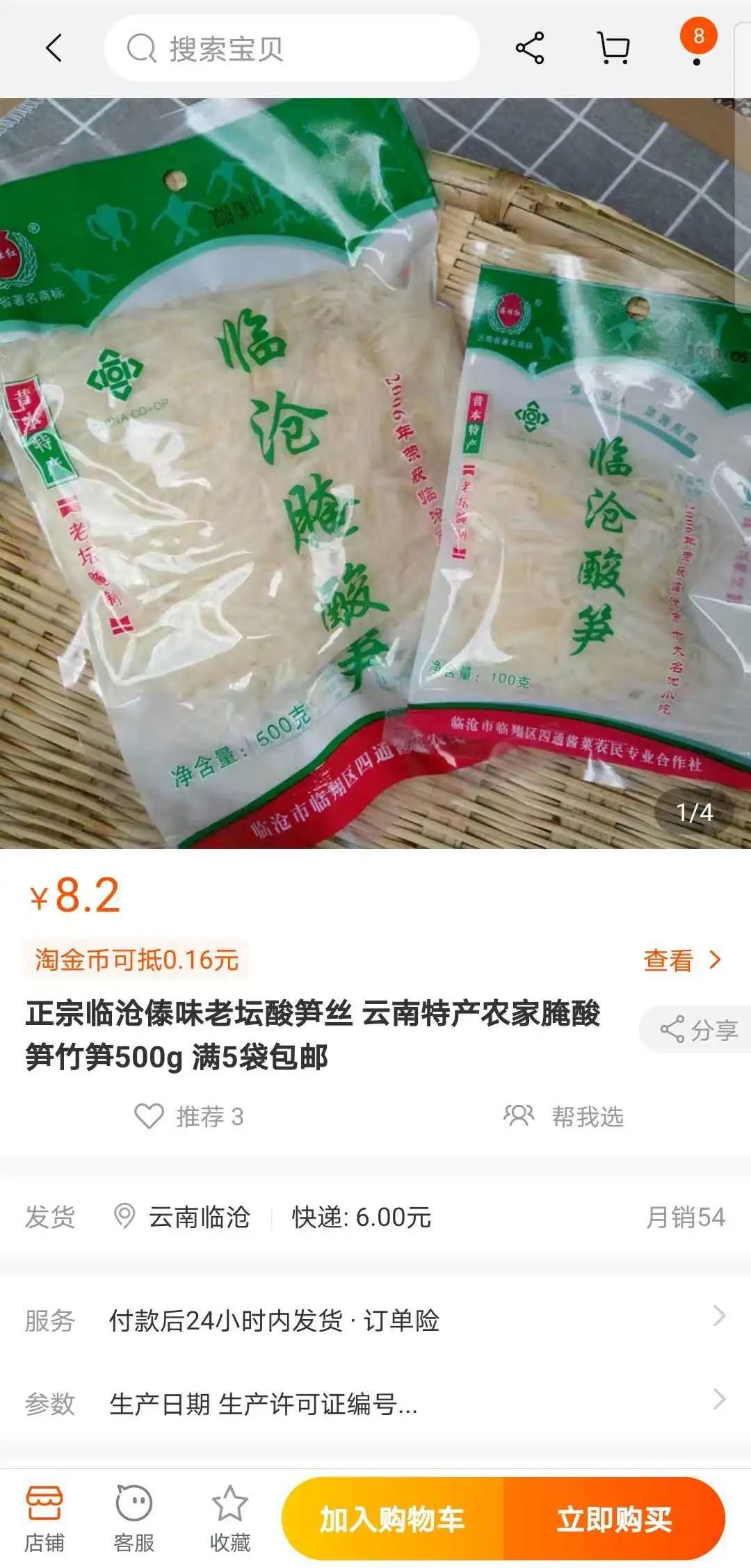Recommend this item with 推荐 heart
The width and height of the screenshot is (751, 1568).
tap(189, 1116)
